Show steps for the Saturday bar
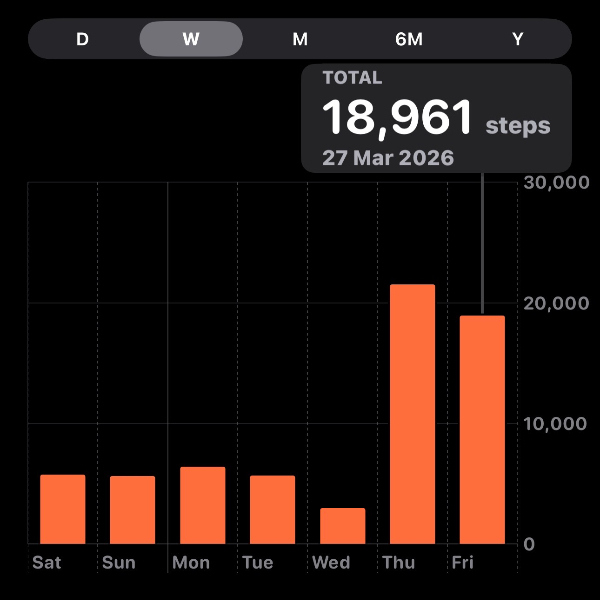Screen dimensions: 600x600 tap(62, 509)
